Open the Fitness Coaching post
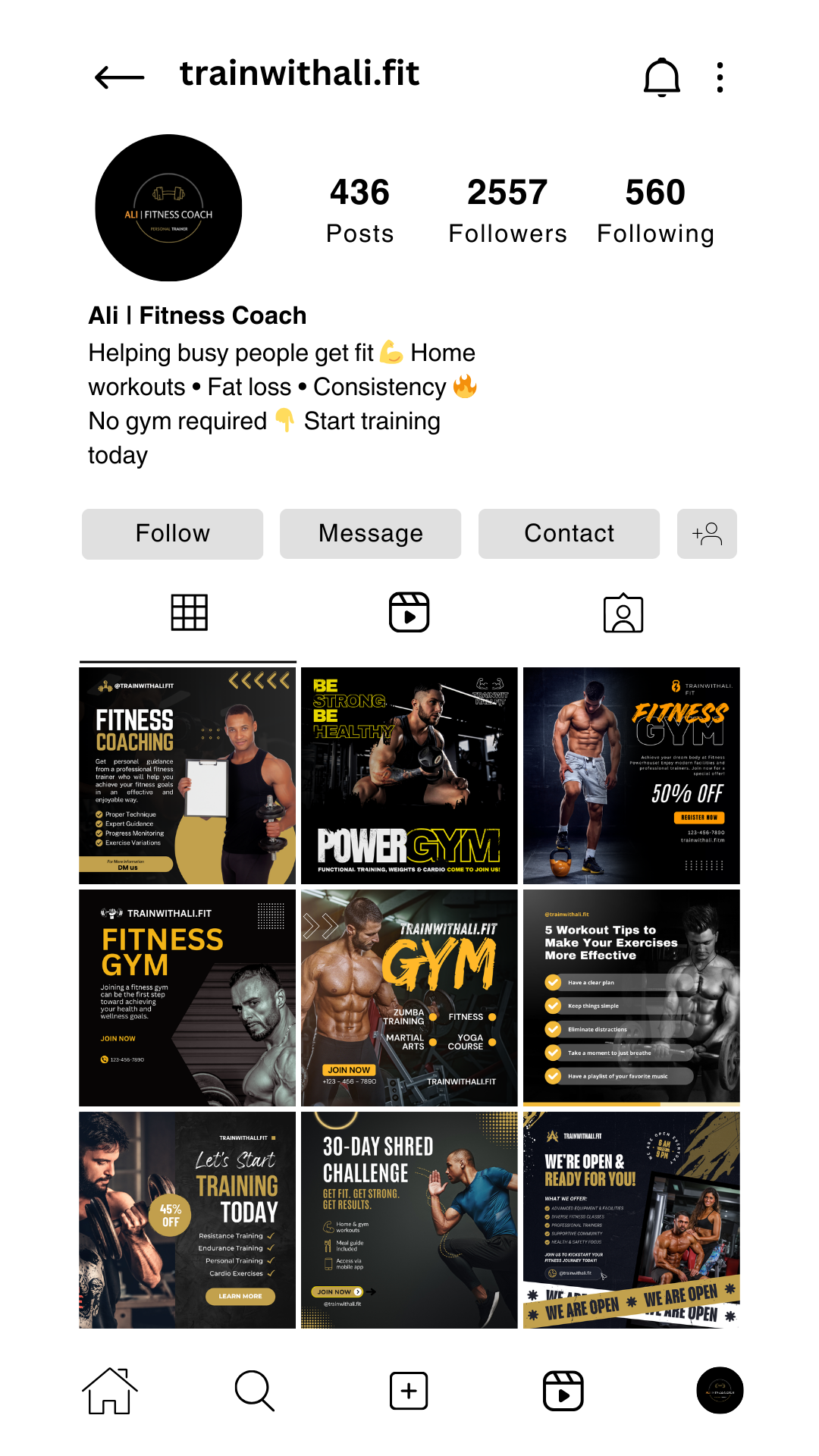Viewport: 819px width, 1456px height. [x=187, y=775]
